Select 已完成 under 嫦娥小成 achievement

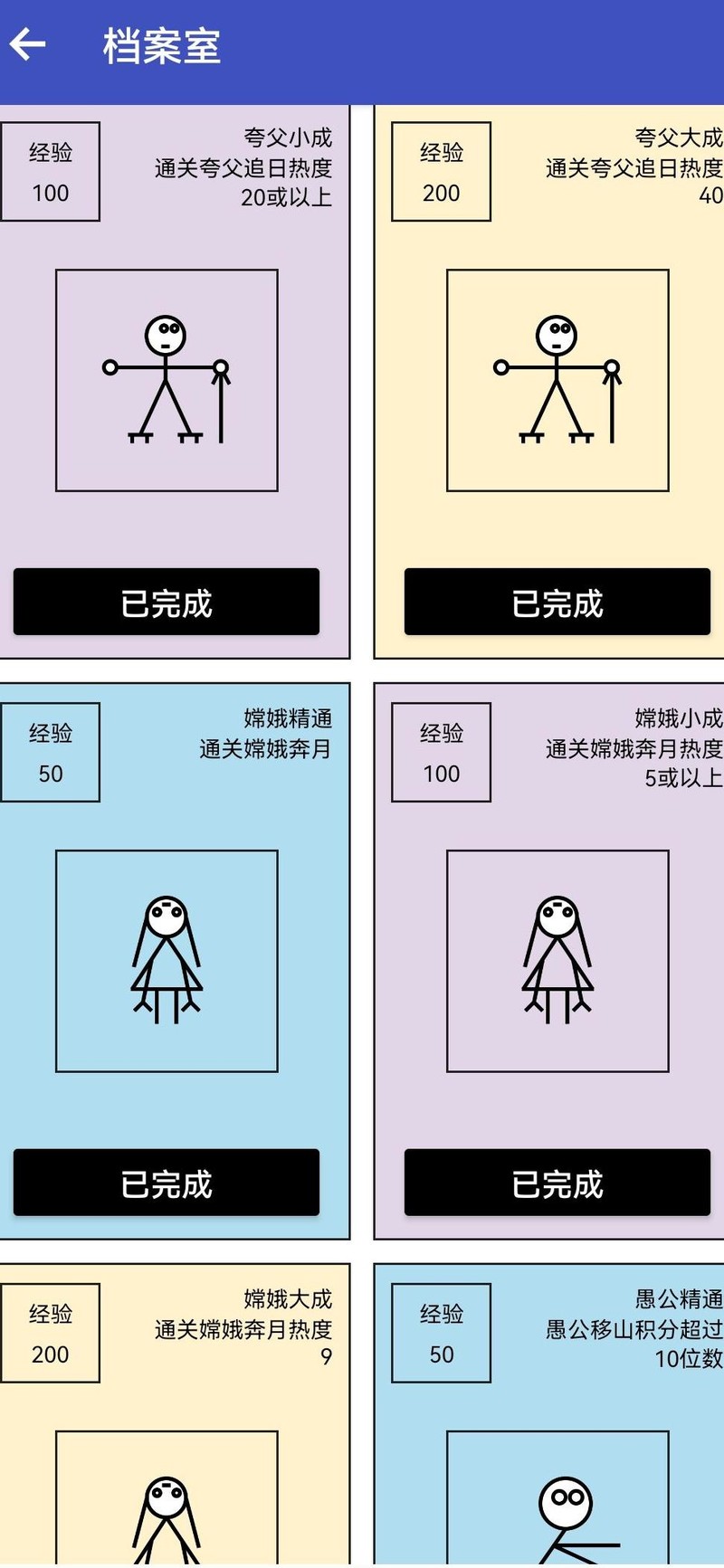click(x=557, y=1183)
